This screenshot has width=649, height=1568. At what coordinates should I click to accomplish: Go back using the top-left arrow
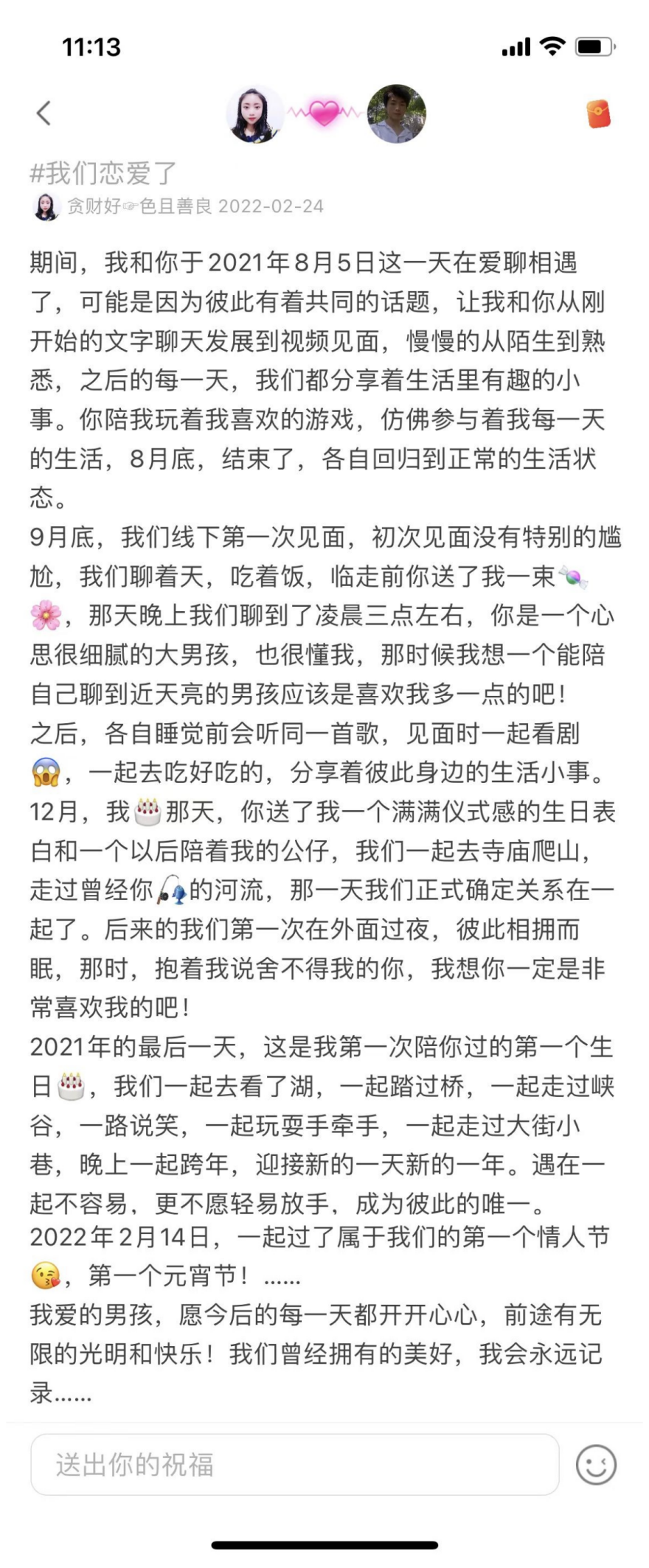[x=44, y=113]
